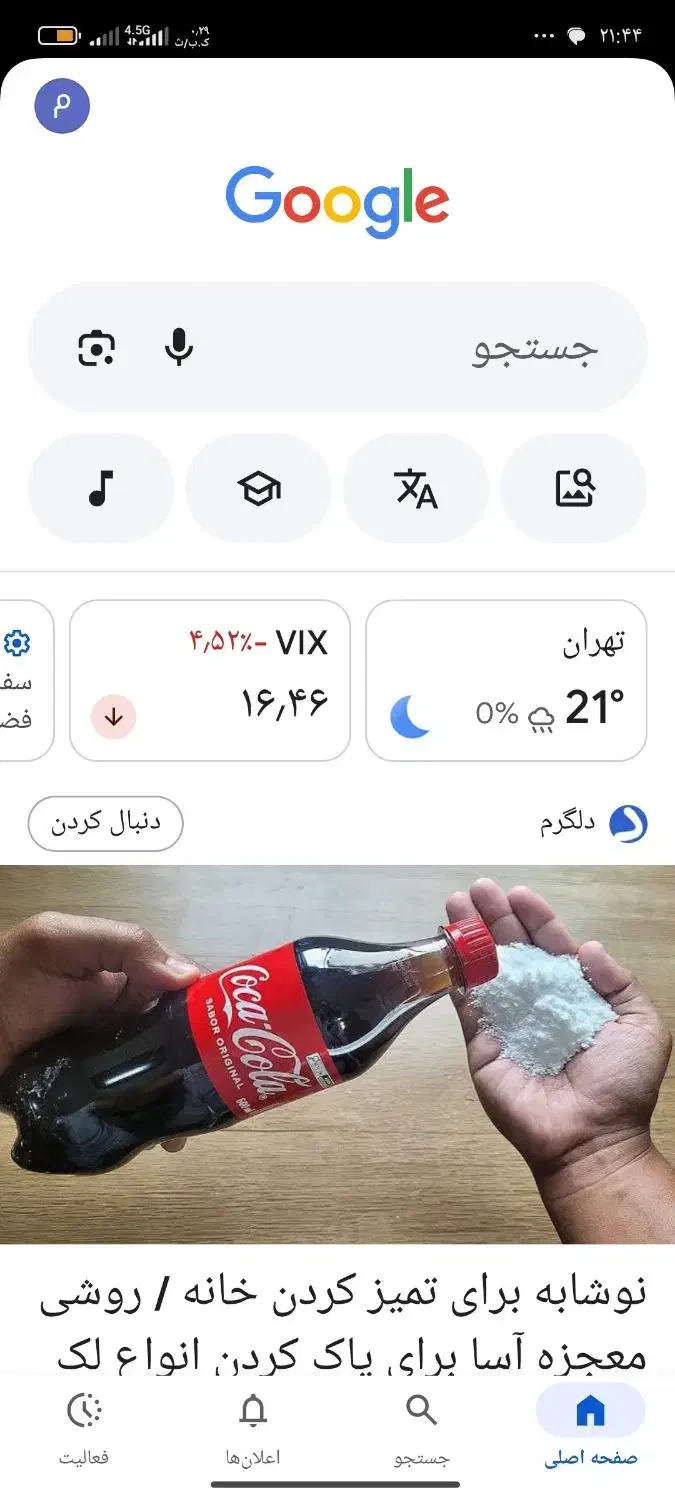This screenshot has width=675, height=1500.
Task: Start voice search with the microphone
Action: coord(179,347)
